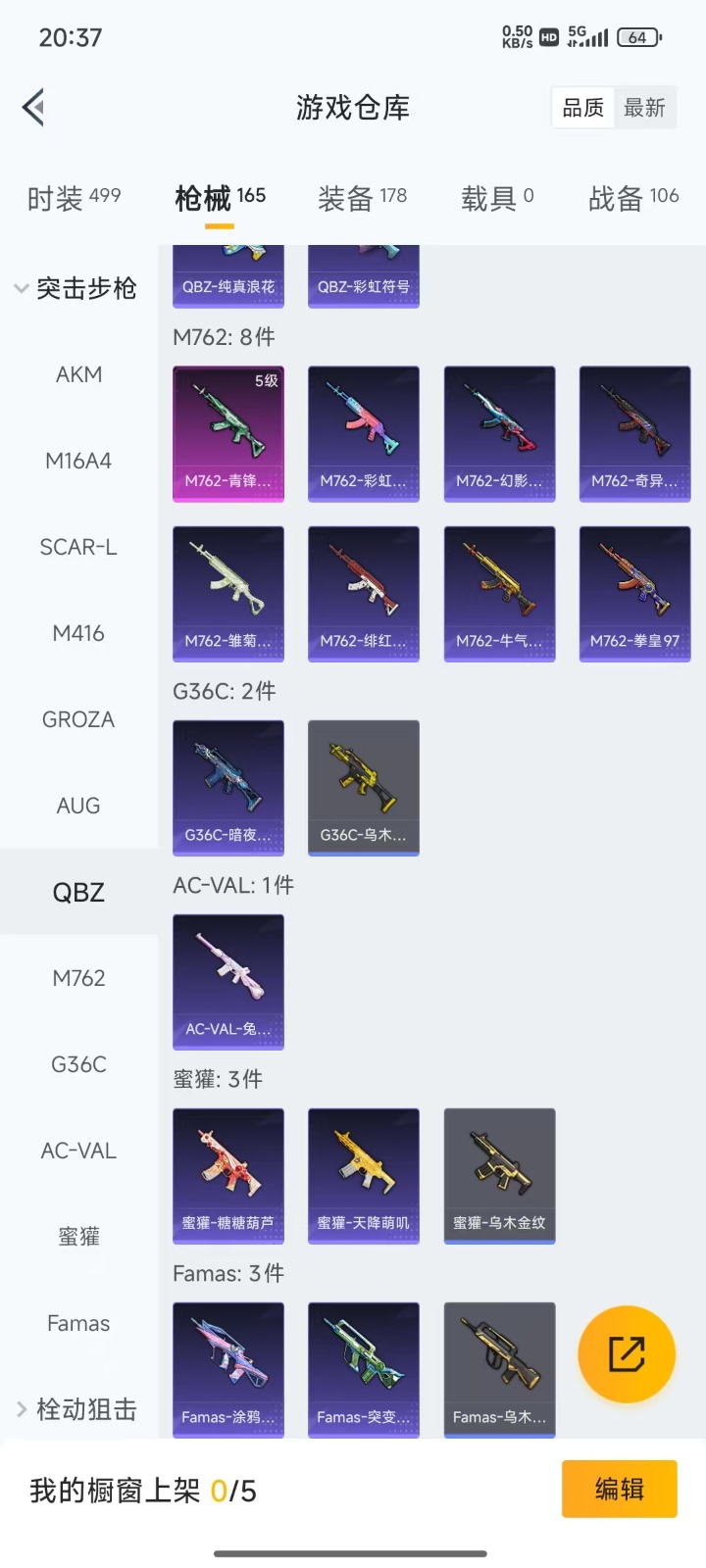
Task: Open the 蜜獾-糖糖葫芦 skin
Action: [x=228, y=1177]
